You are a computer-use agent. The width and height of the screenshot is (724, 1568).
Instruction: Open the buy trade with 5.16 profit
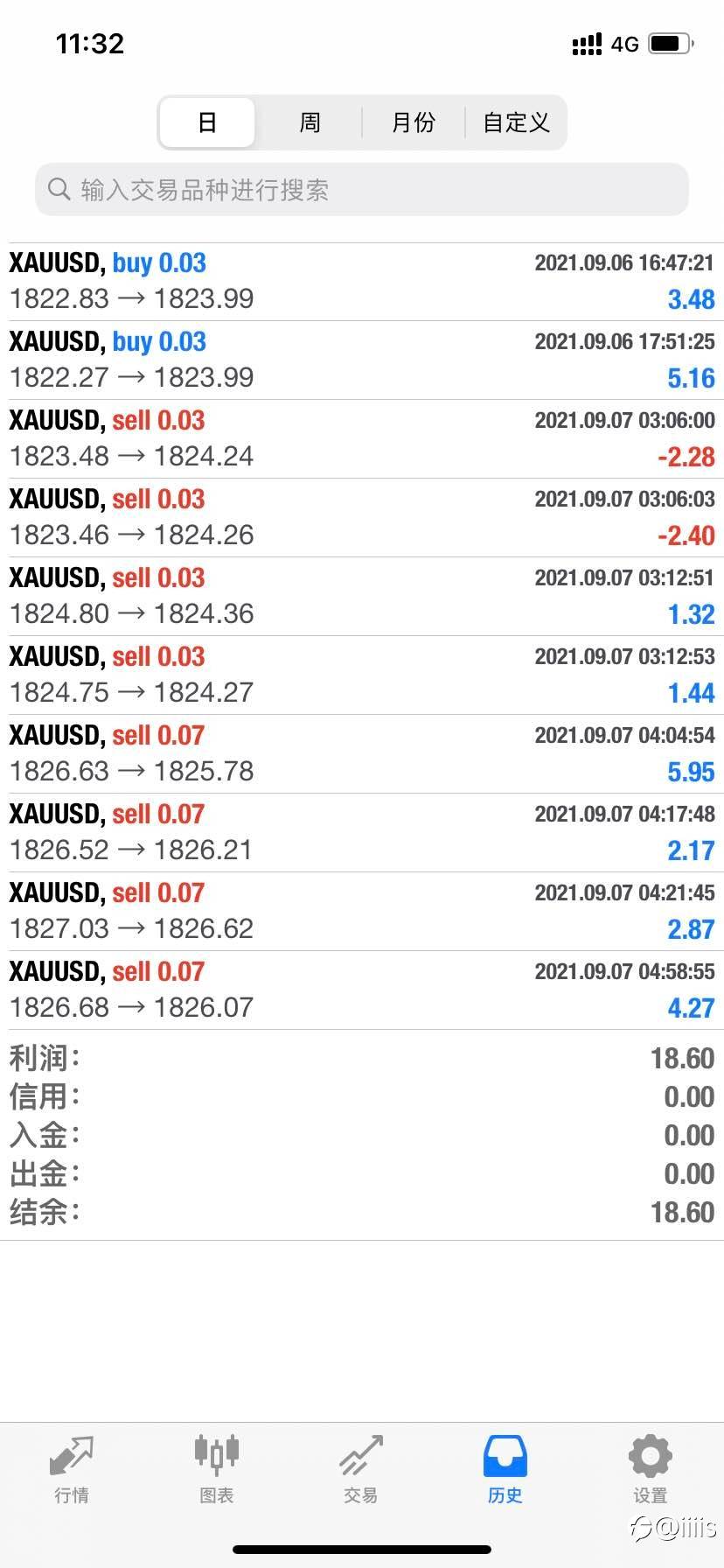point(362,360)
